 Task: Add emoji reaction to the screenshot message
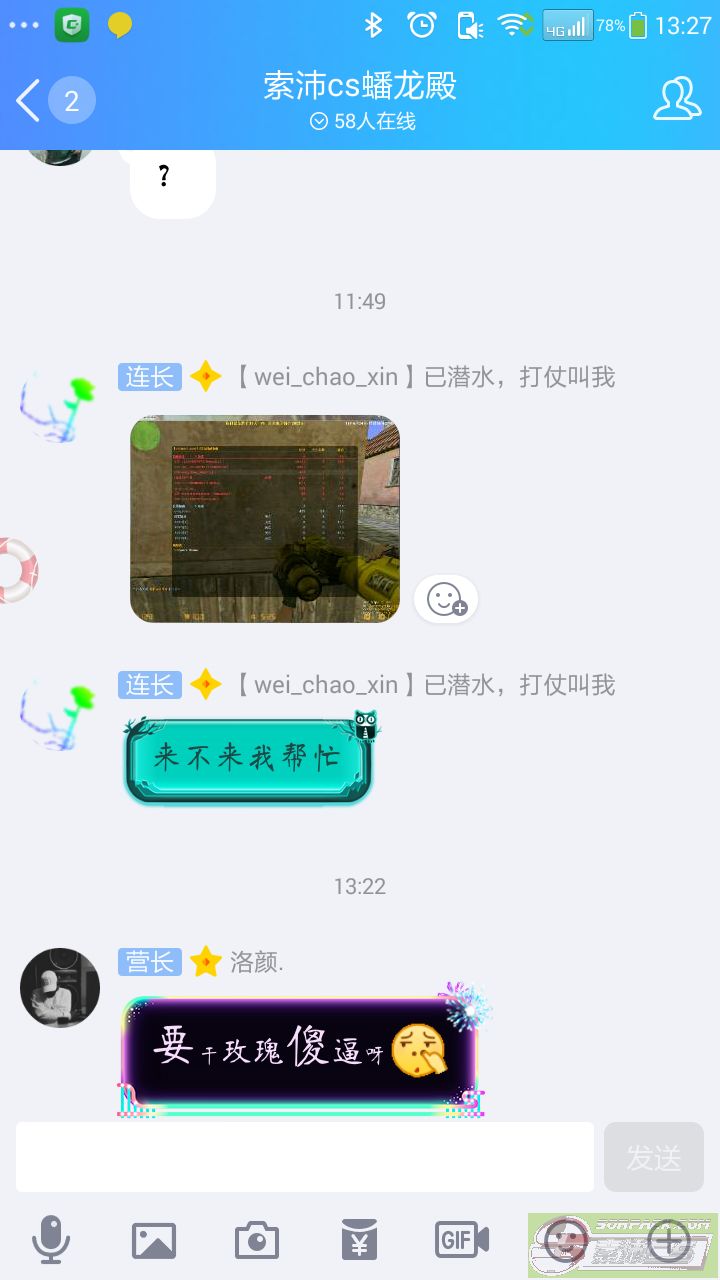tap(446, 599)
